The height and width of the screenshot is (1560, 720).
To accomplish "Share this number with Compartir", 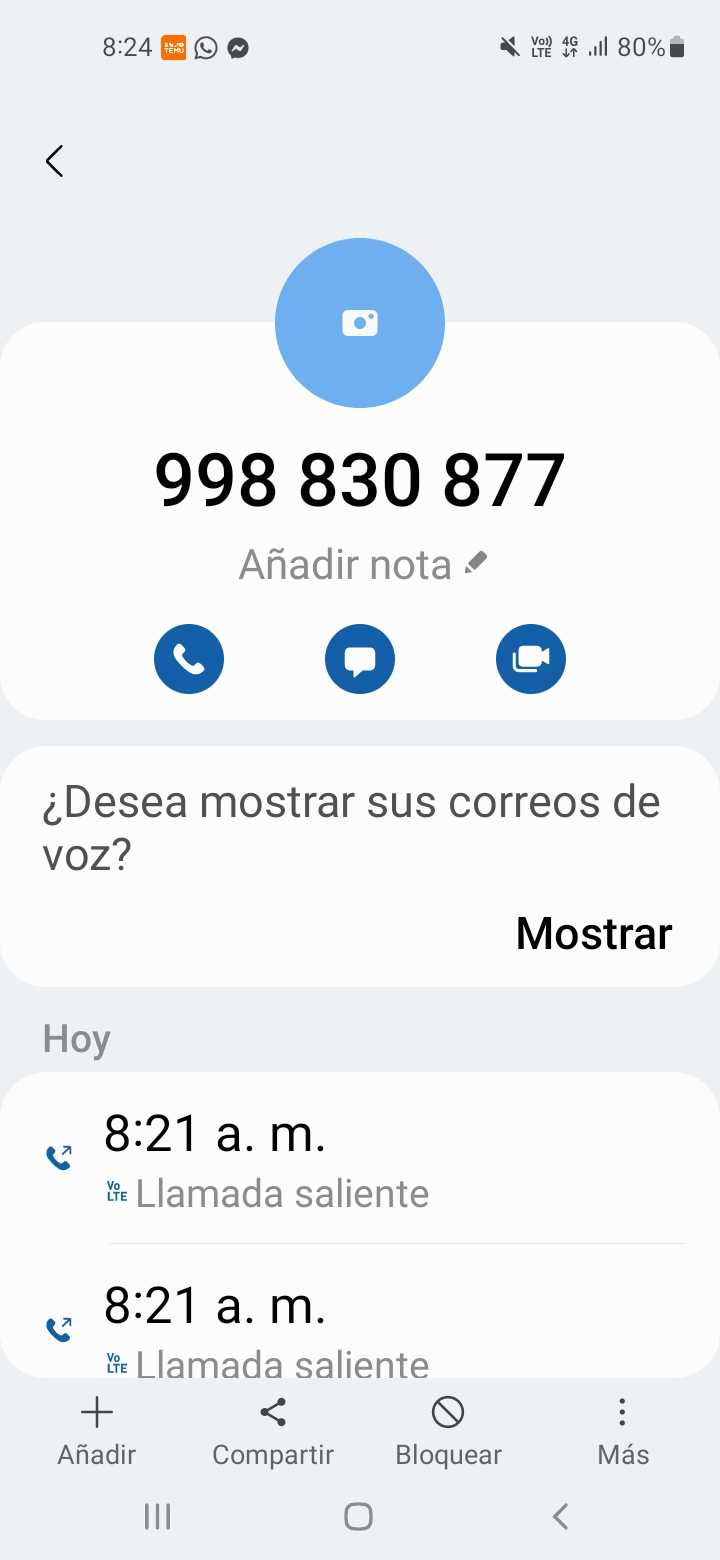I will tap(273, 1431).
